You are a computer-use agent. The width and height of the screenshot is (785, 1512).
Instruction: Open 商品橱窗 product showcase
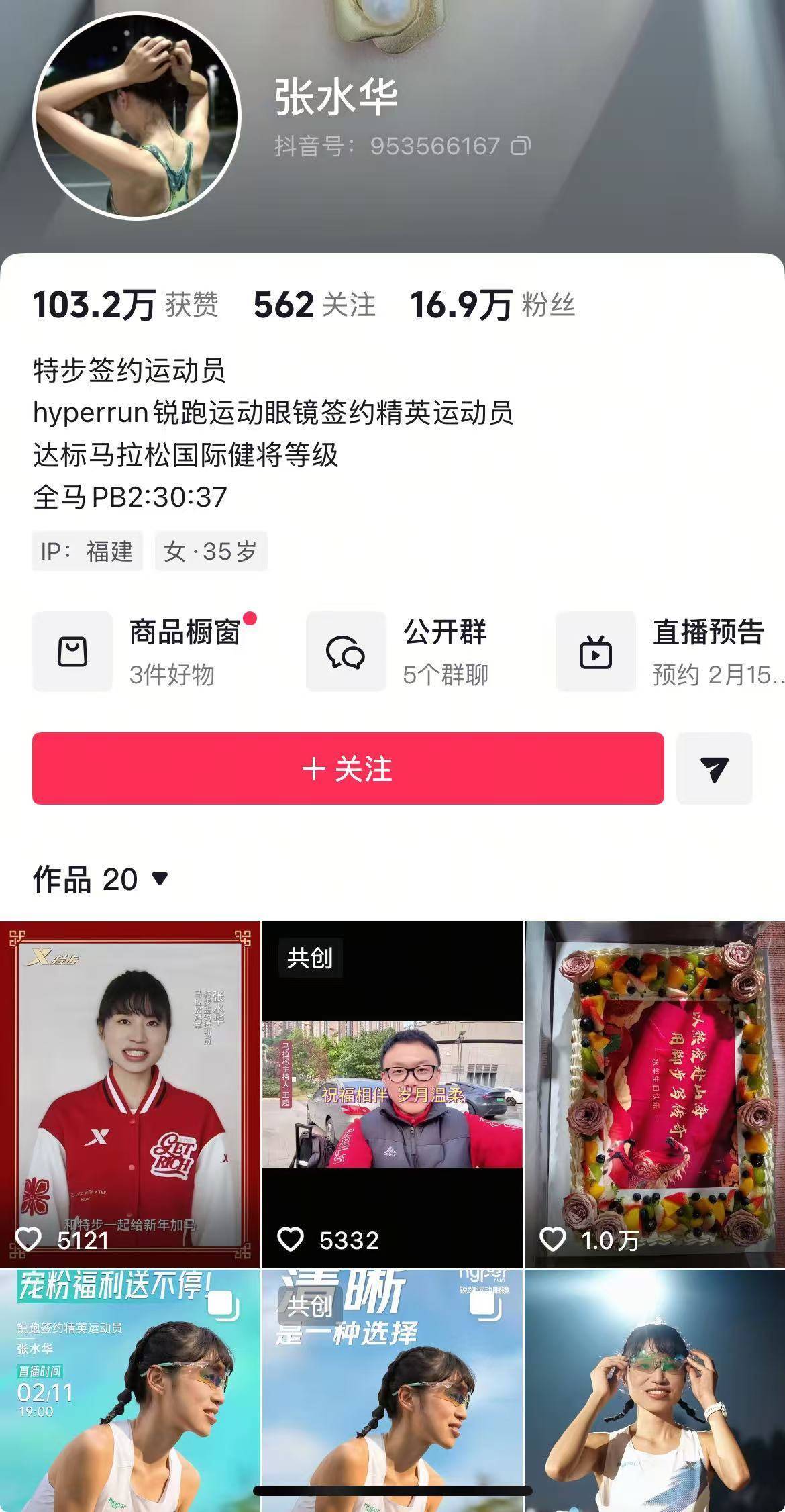(x=145, y=651)
